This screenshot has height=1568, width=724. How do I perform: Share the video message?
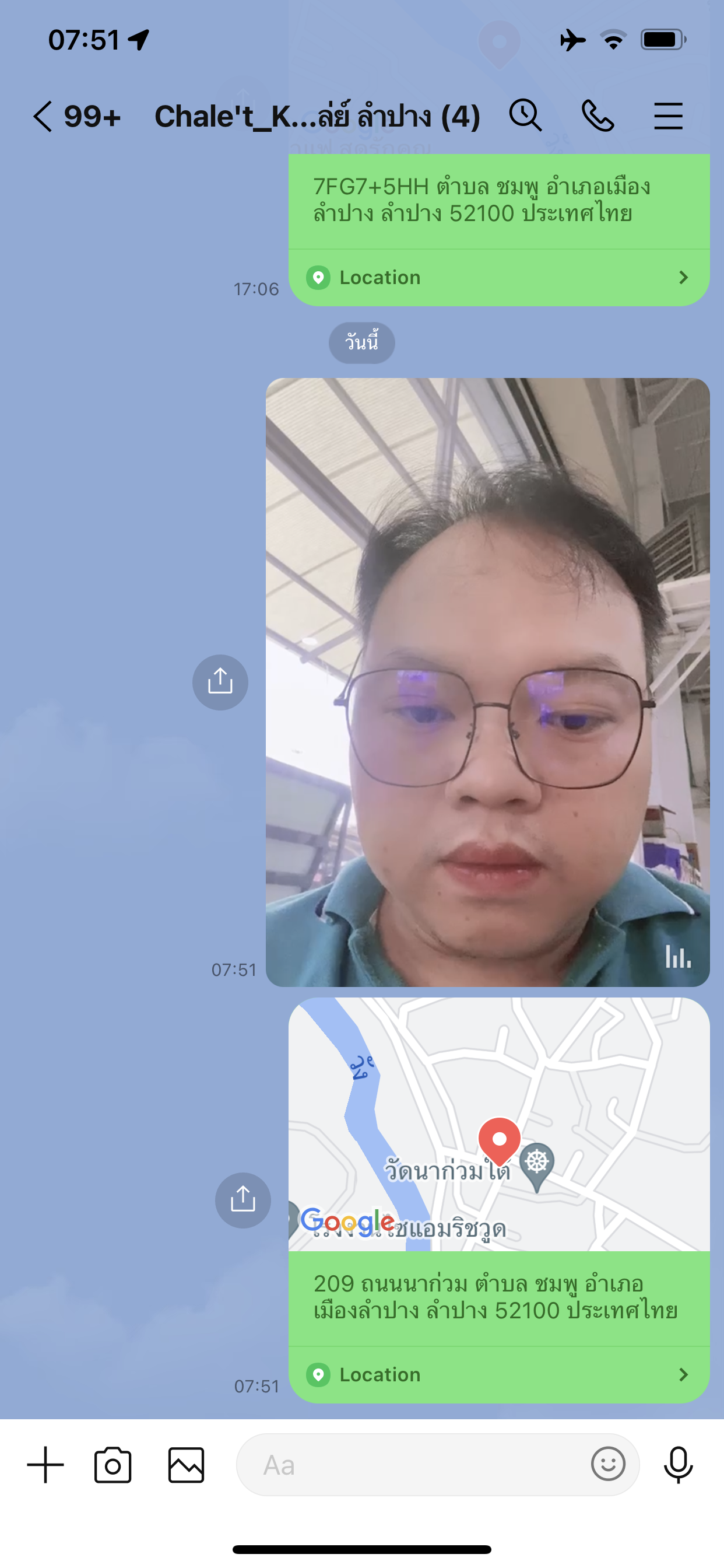coord(220,682)
